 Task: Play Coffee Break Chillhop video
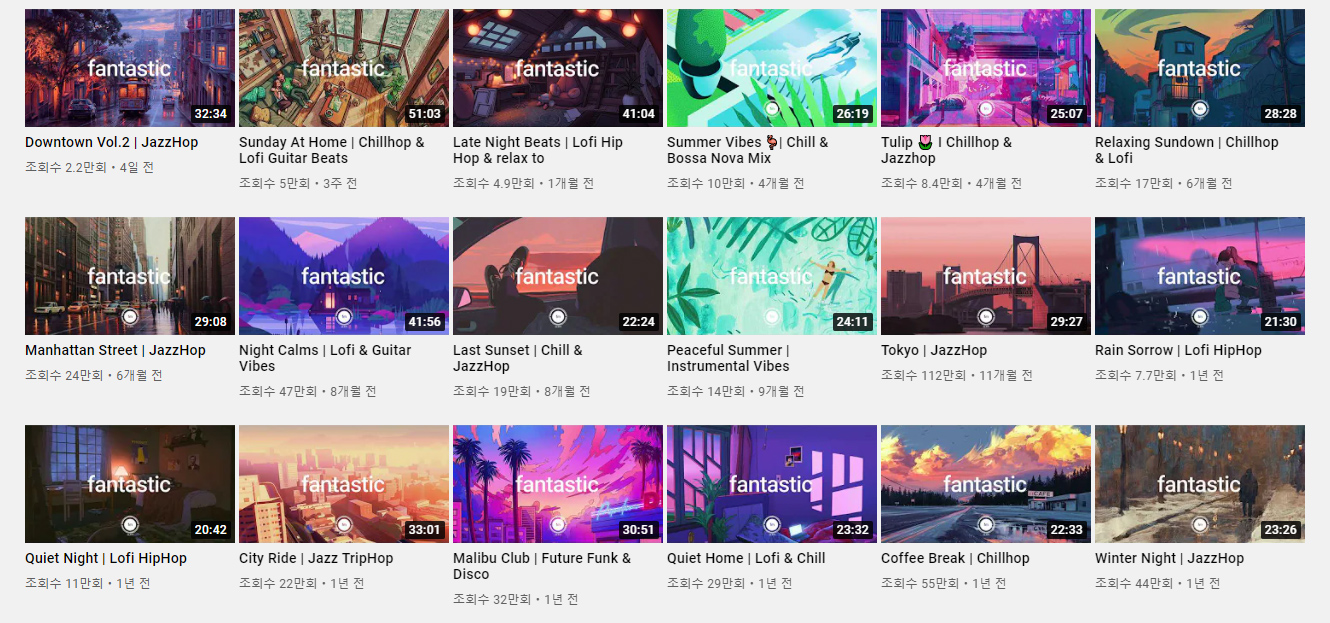[985, 484]
